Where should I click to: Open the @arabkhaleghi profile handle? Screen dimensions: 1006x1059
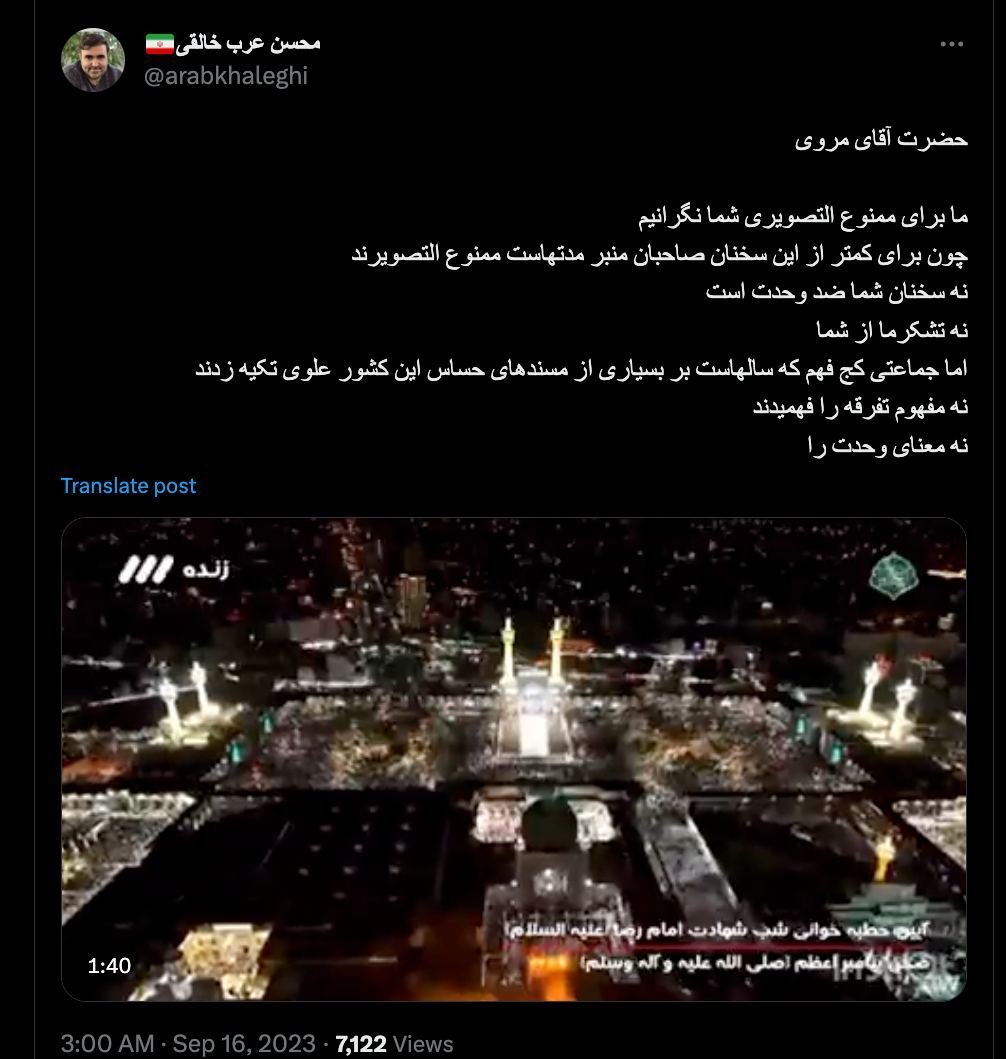226,76
